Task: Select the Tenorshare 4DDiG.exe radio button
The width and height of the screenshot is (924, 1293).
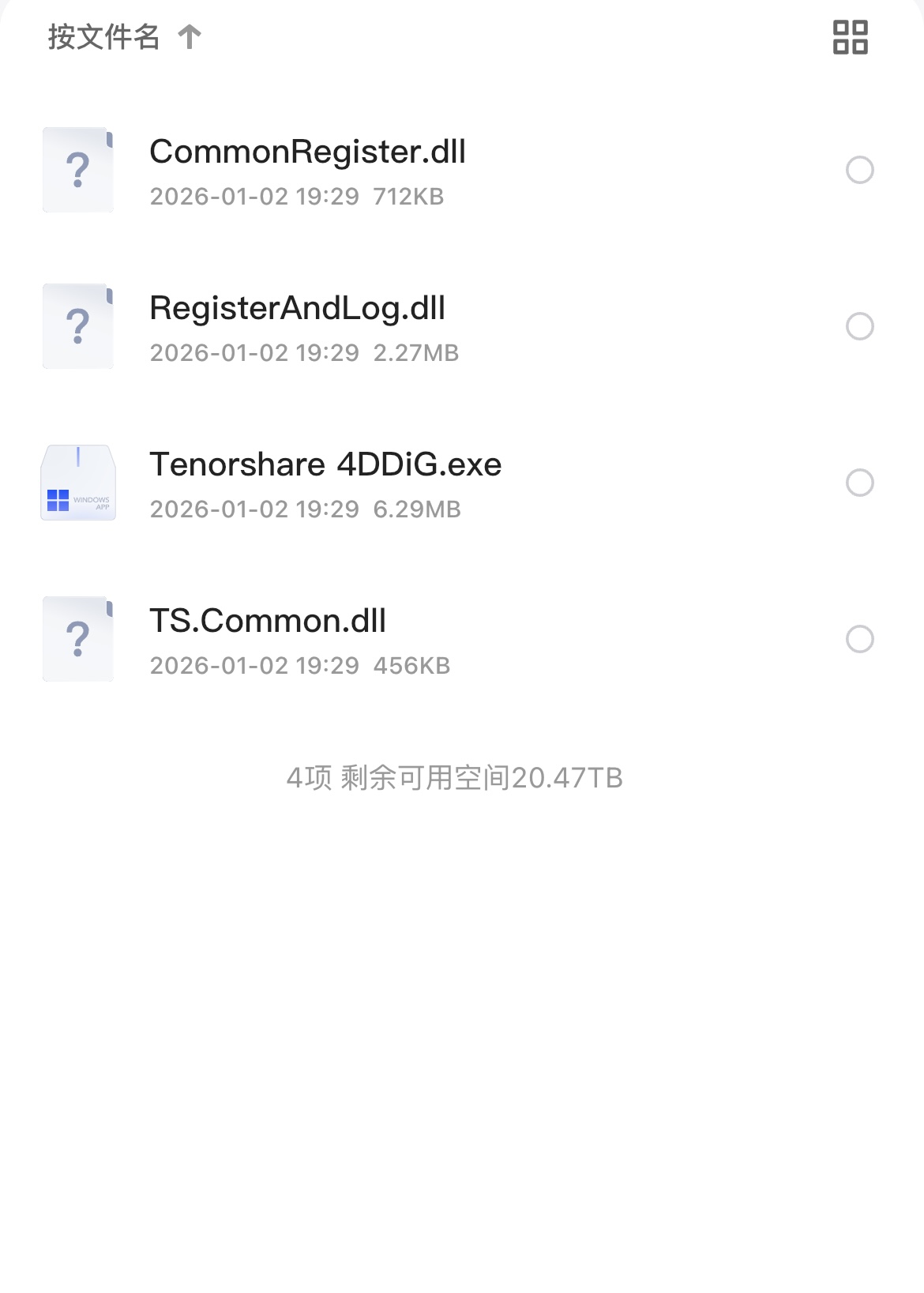Action: (x=859, y=483)
